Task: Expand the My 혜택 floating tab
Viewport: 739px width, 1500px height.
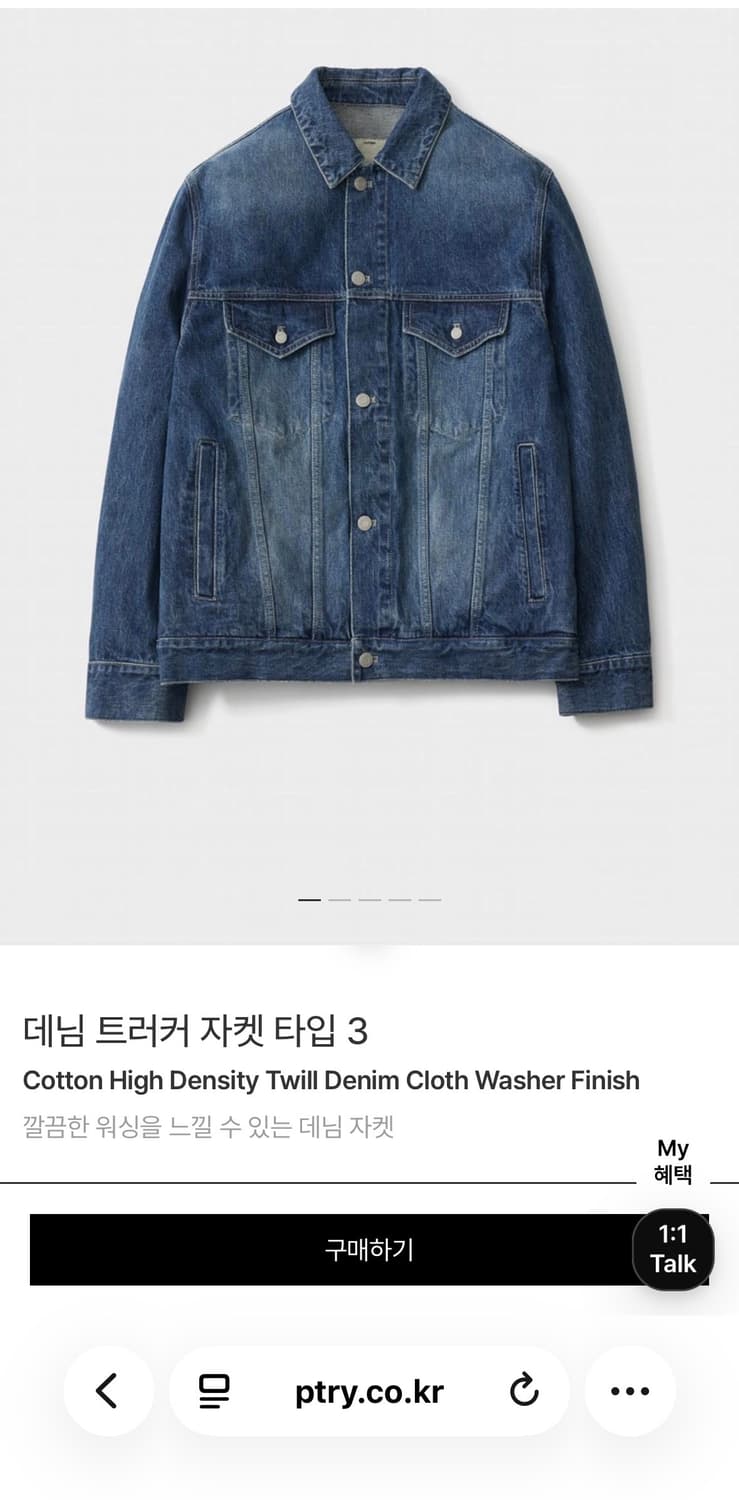Action: [x=674, y=1160]
